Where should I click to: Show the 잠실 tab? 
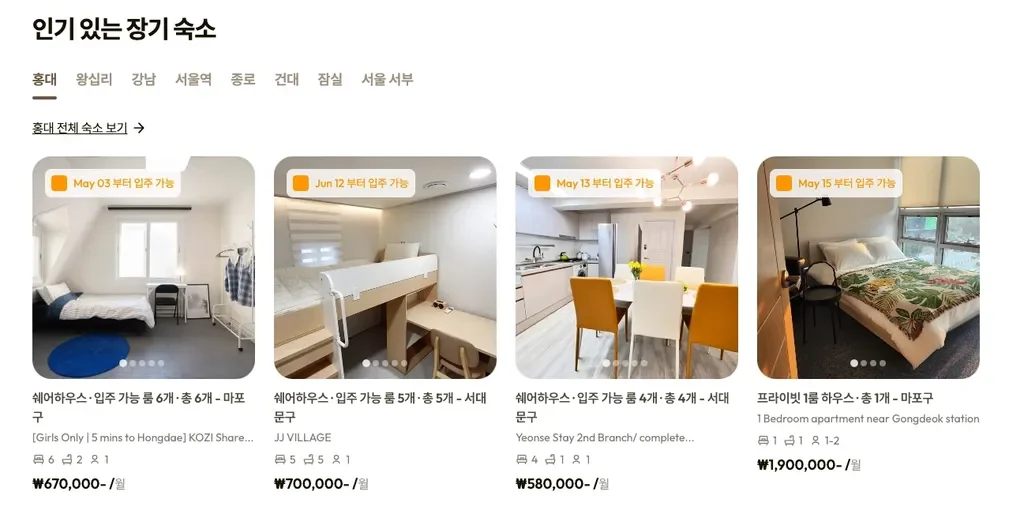[x=330, y=80]
